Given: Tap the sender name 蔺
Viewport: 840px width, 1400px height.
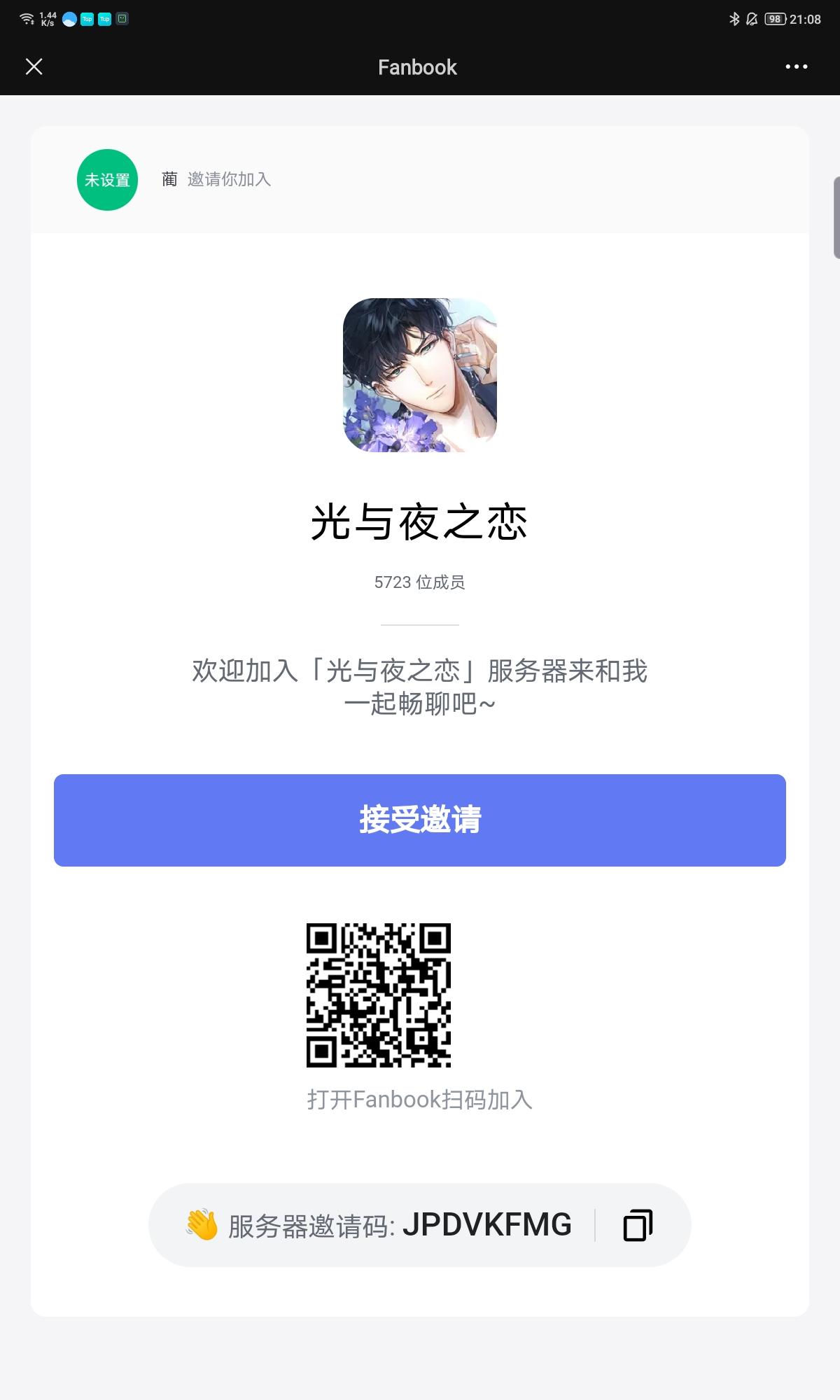Looking at the screenshot, I should coord(169,180).
